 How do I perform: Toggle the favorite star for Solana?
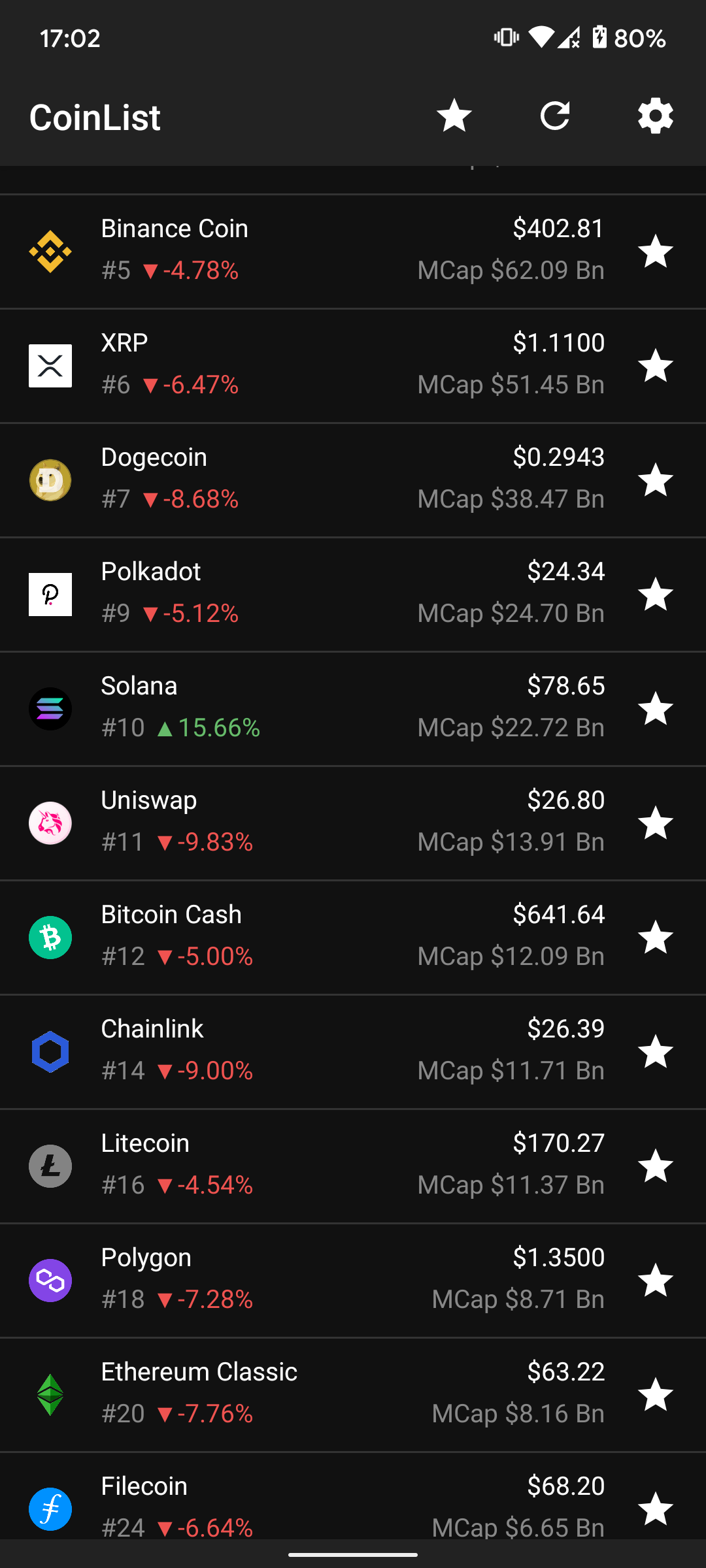656,709
